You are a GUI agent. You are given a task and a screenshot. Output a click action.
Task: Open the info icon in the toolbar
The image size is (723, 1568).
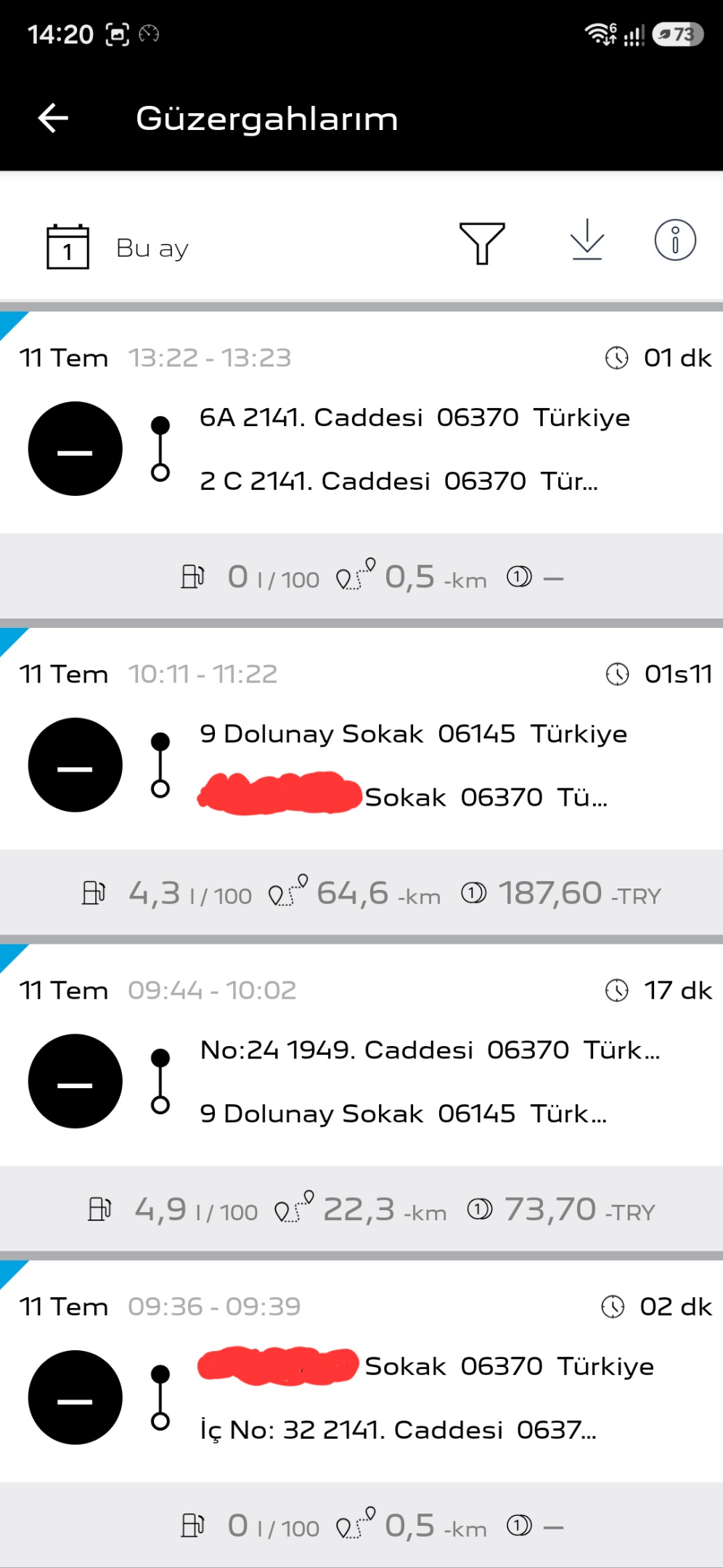coord(675,240)
